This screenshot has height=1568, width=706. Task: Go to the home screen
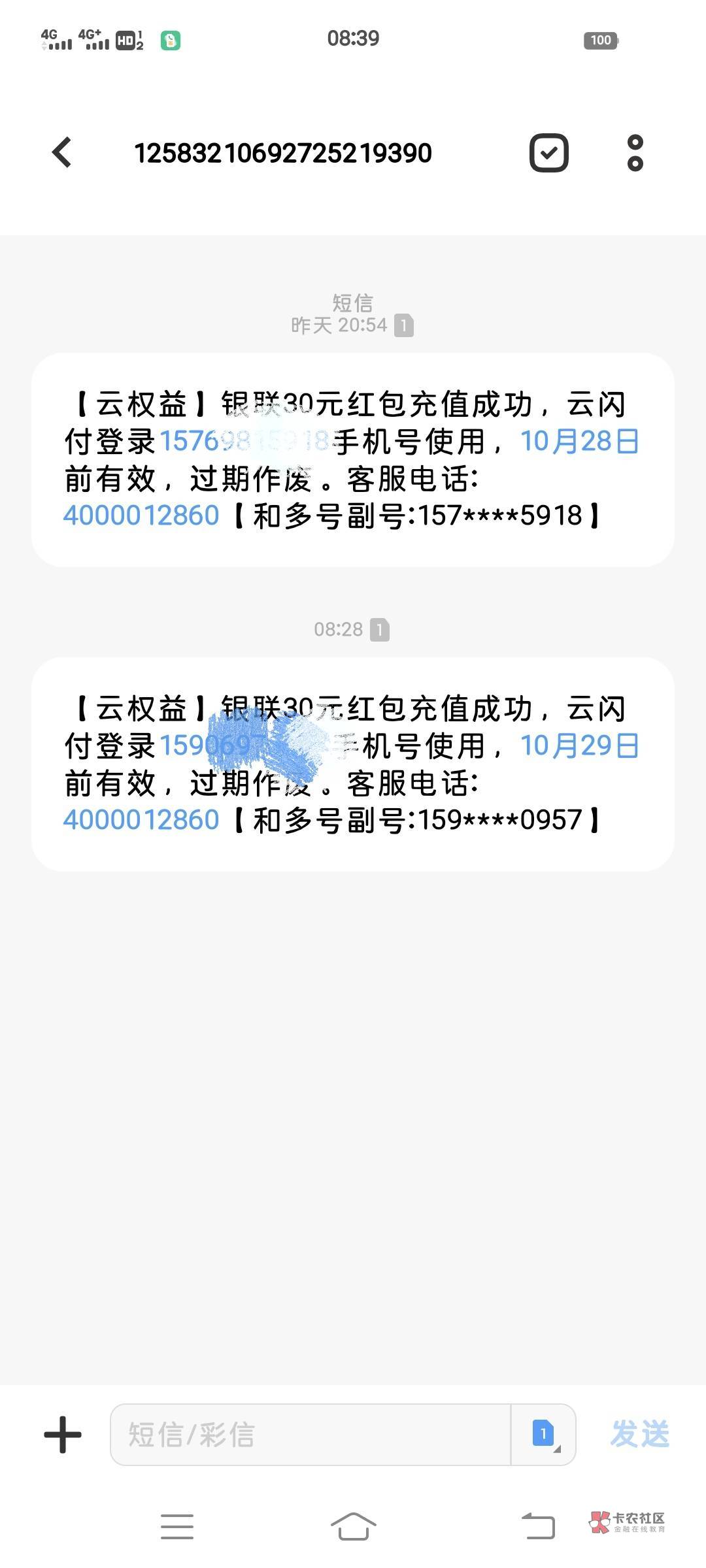pos(353,1526)
